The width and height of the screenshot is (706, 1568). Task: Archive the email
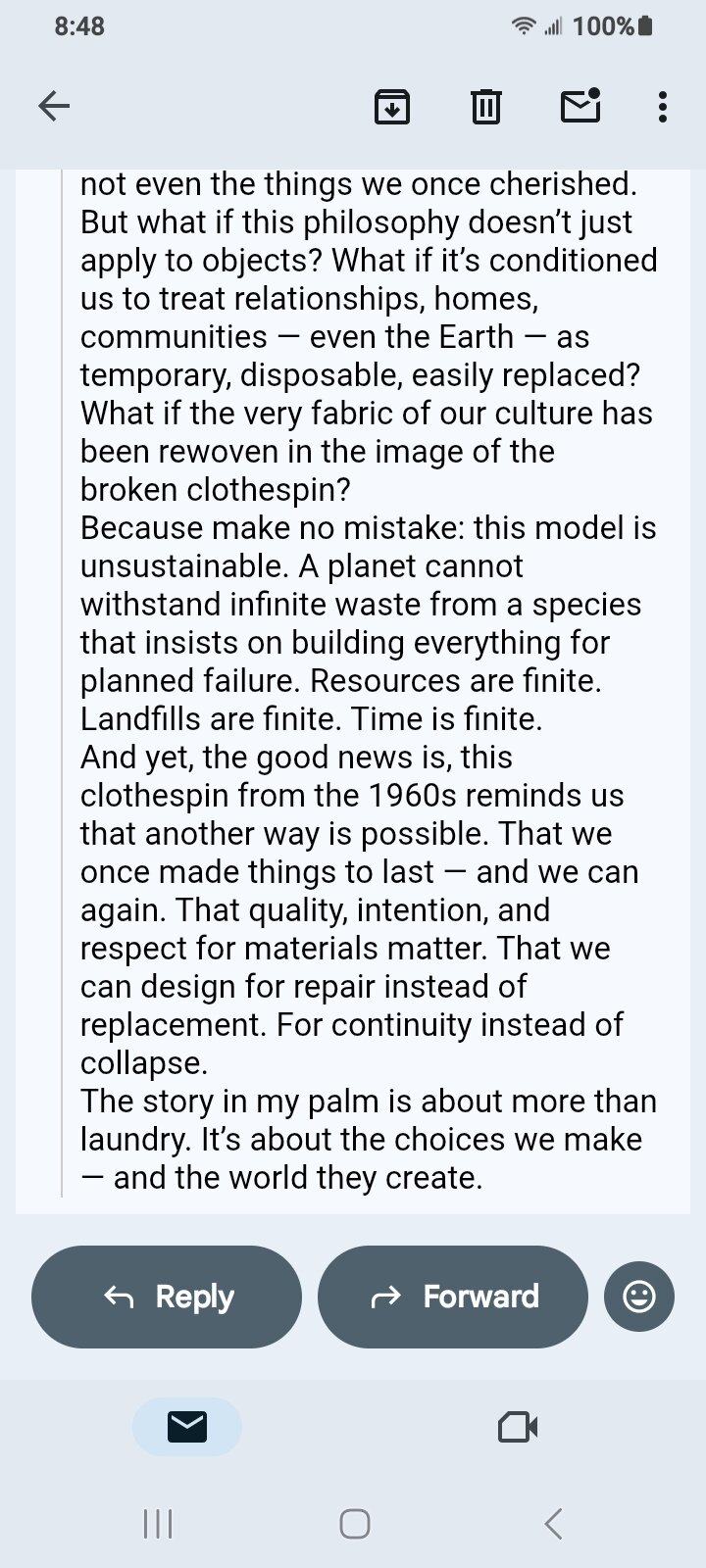[x=391, y=106]
